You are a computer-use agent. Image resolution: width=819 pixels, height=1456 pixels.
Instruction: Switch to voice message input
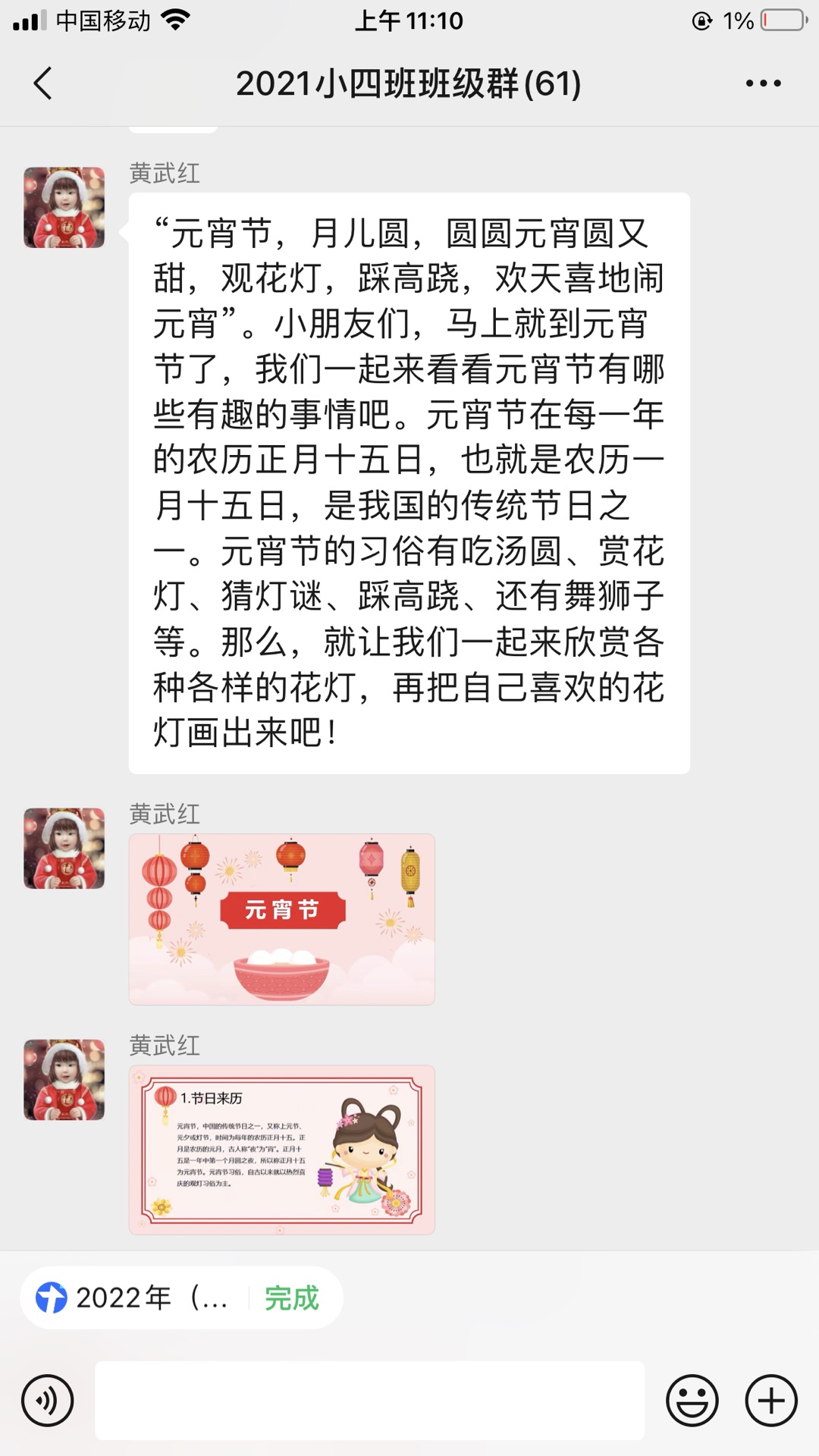tap(48, 1401)
